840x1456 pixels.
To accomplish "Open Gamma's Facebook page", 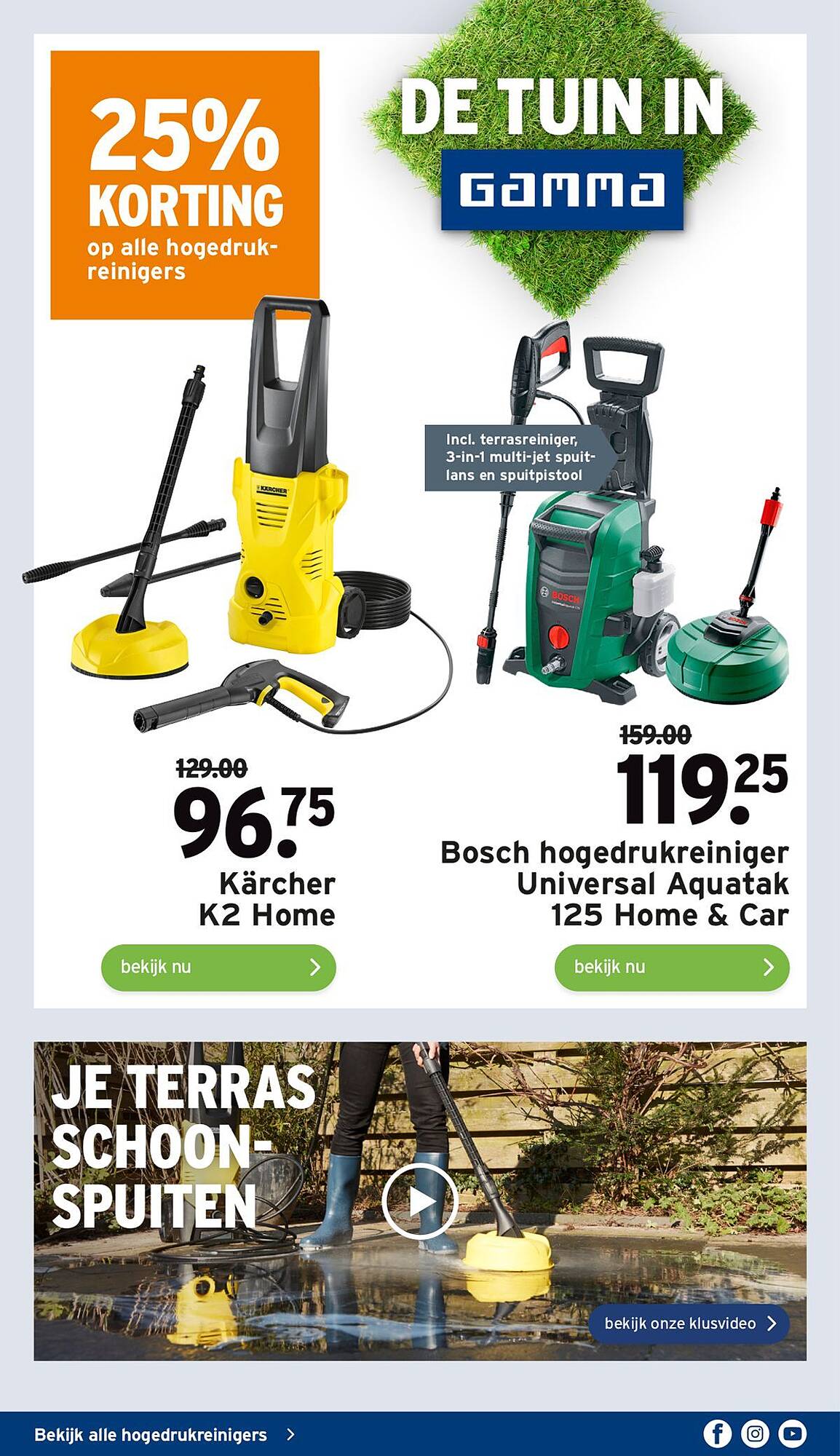I will coord(717,1434).
